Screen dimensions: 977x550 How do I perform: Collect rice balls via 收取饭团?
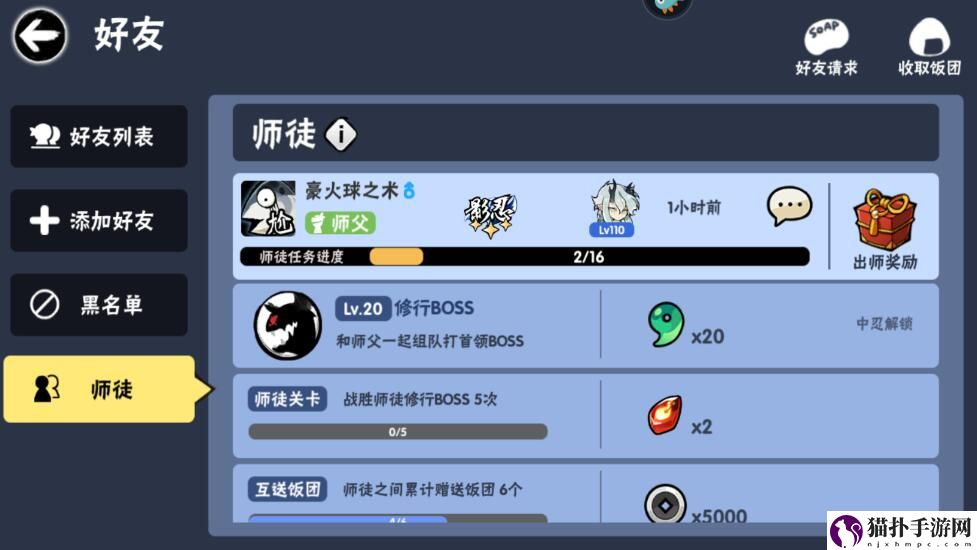(929, 47)
